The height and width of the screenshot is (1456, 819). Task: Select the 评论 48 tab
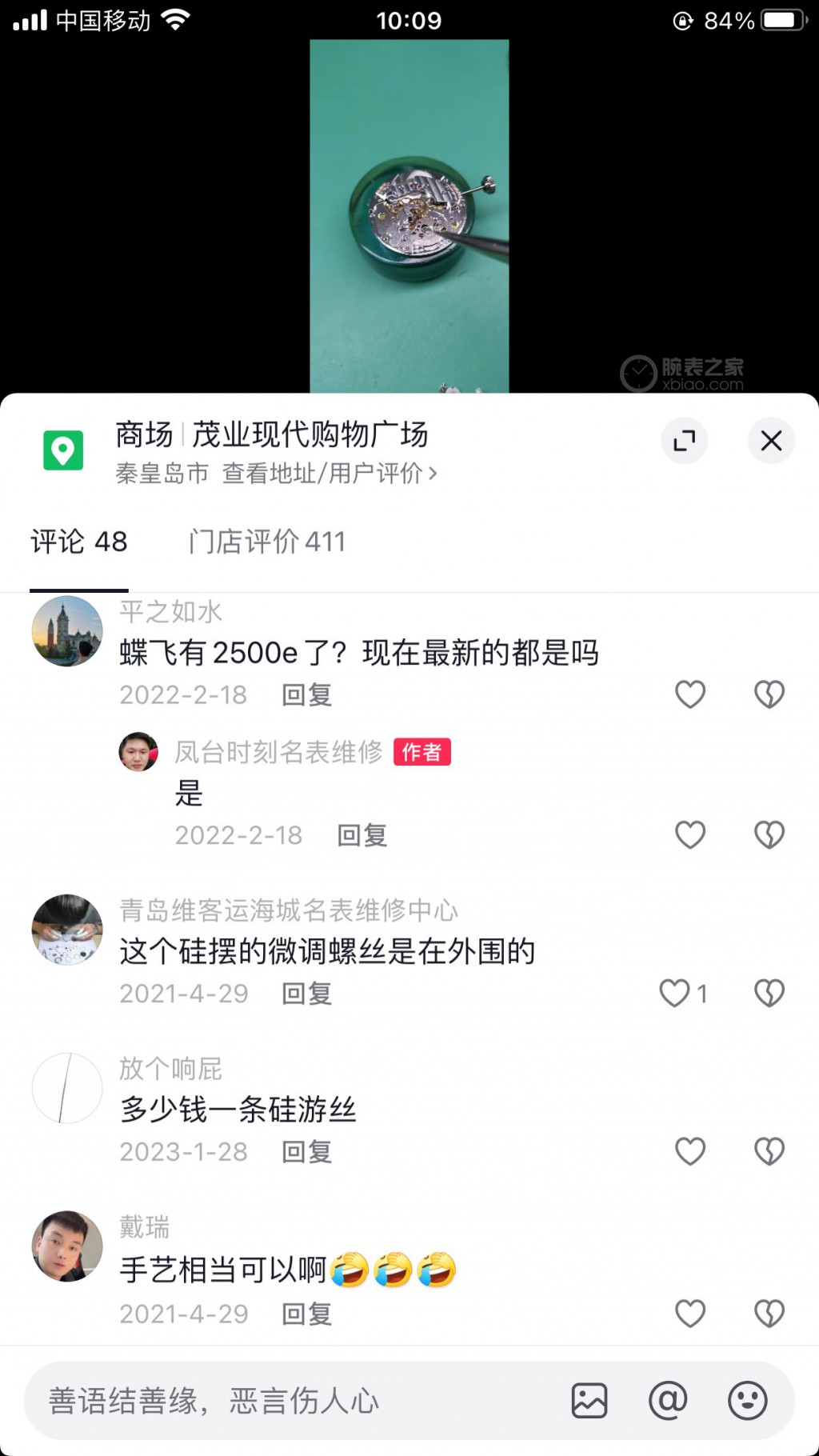point(79,542)
